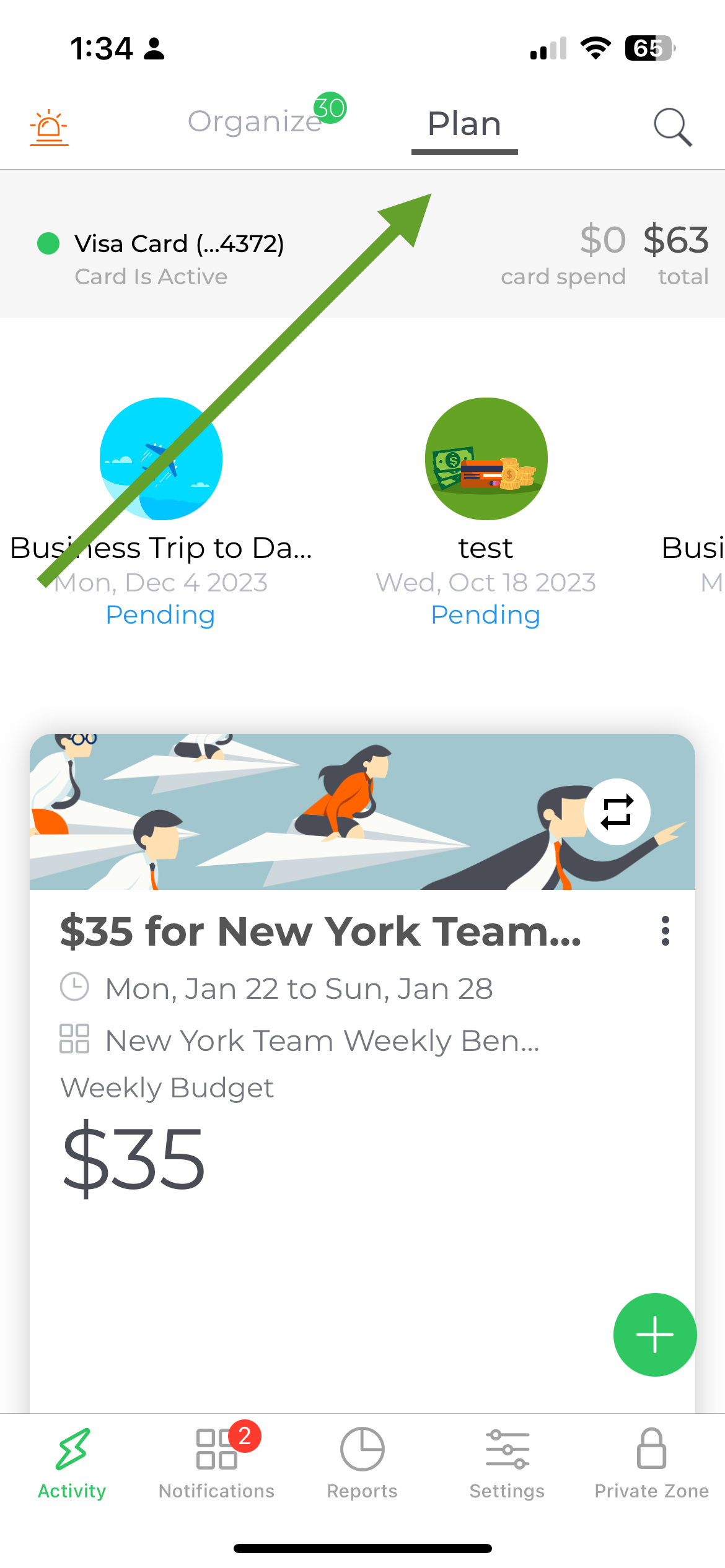Switch to the Organize tab
The height and width of the screenshot is (1568, 725).
click(255, 121)
